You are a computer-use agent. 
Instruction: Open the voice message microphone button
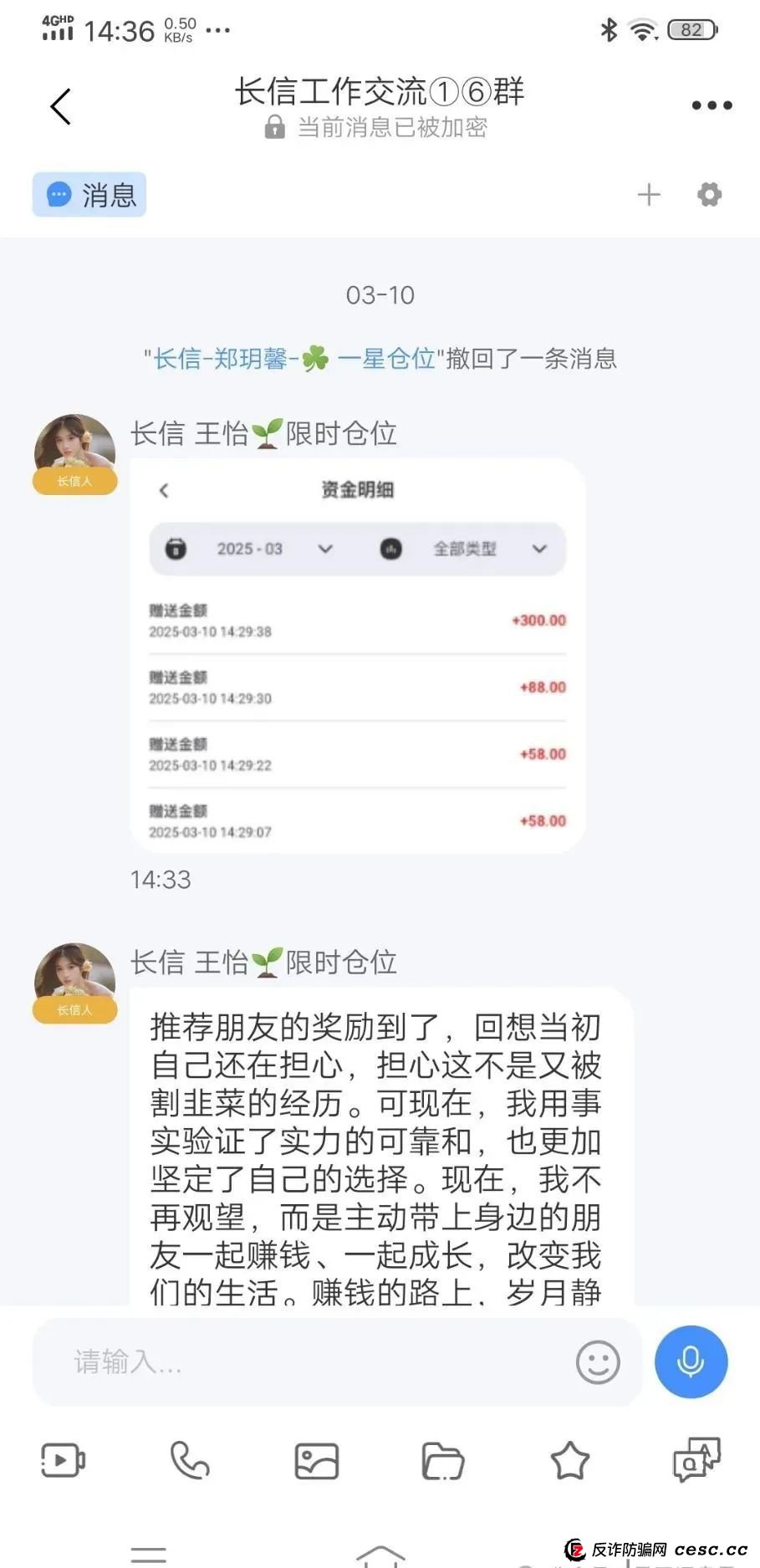[x=689, y=1361]
